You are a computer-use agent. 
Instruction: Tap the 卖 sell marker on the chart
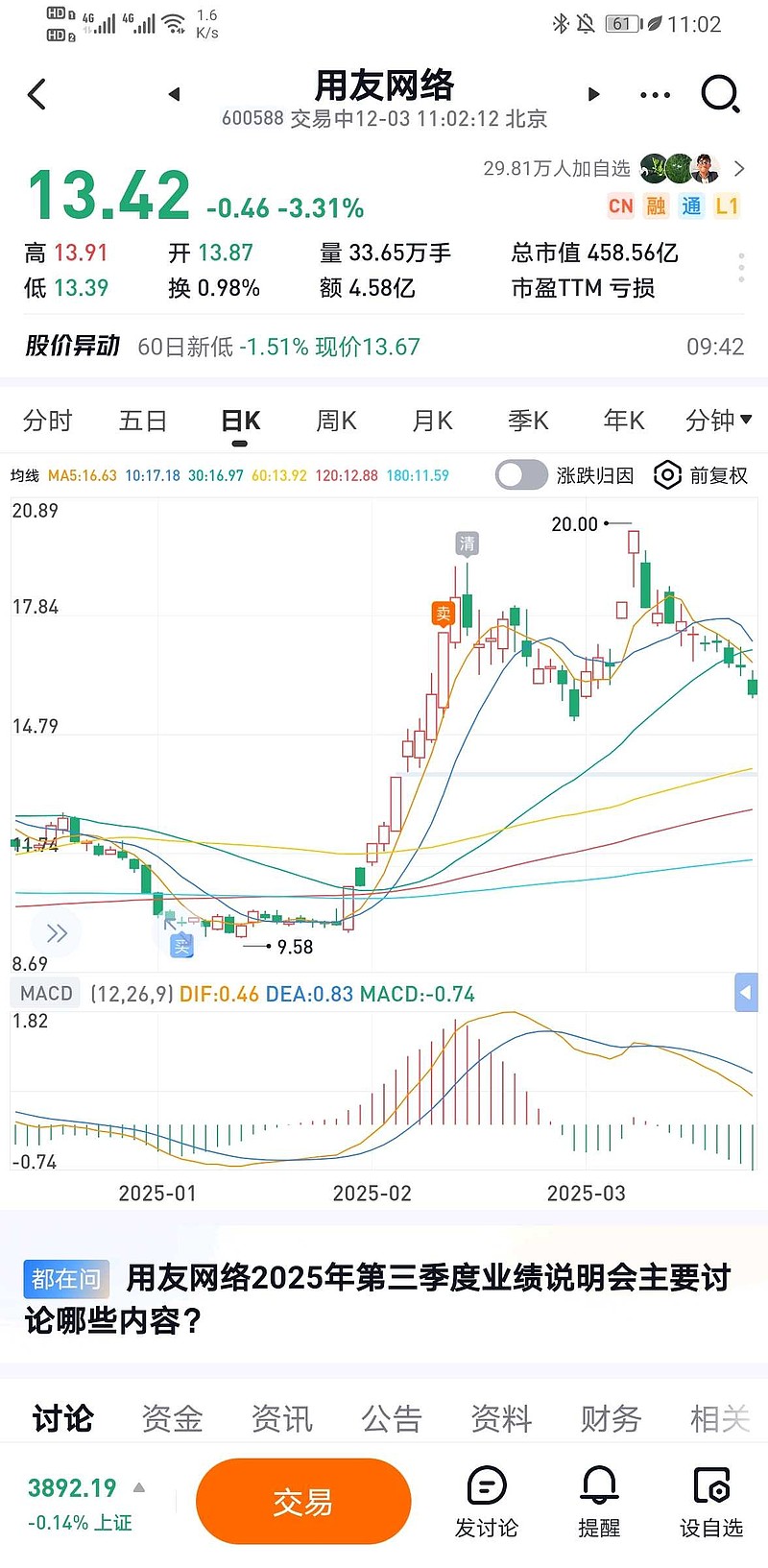click(x=443, y=615)
